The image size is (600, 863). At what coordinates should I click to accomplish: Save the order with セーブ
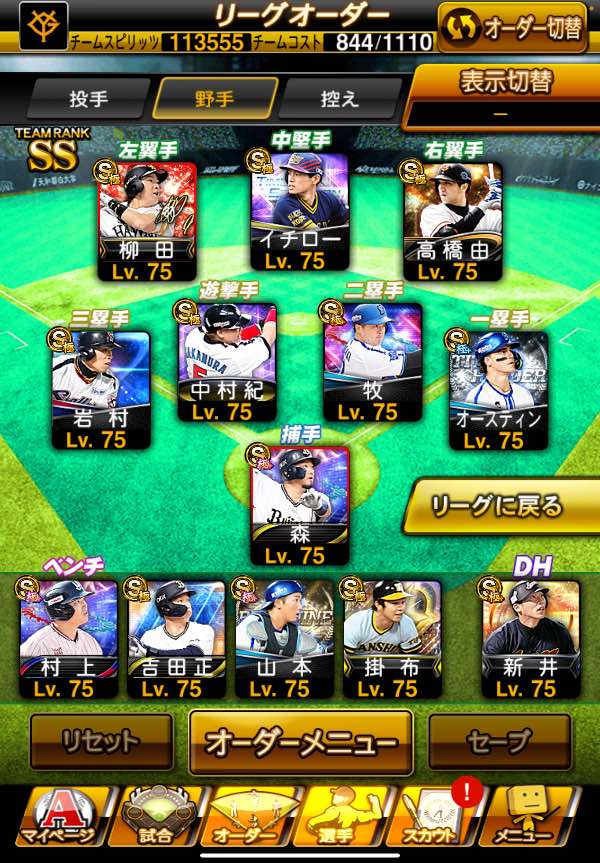[499, 742]
